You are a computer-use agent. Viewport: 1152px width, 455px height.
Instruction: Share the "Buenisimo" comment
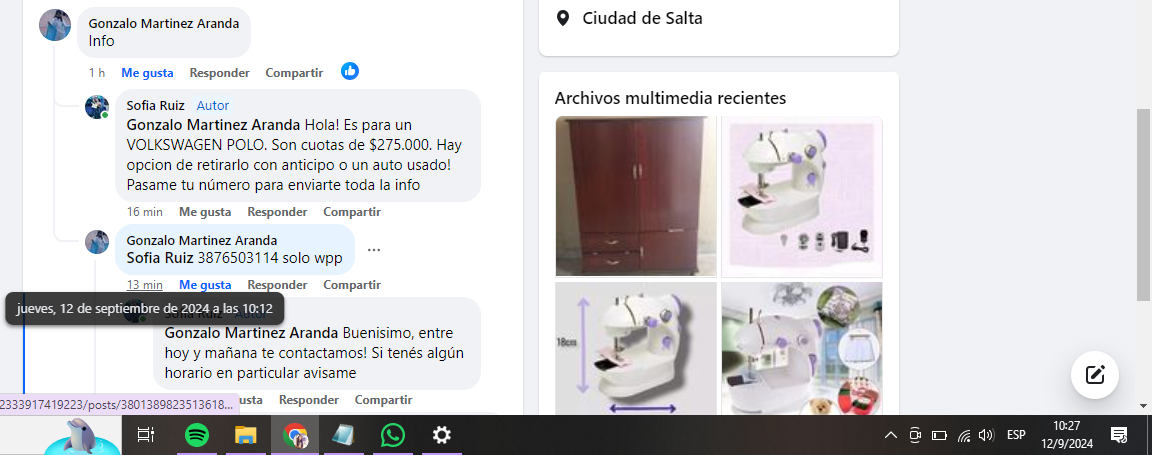[383, 400]
